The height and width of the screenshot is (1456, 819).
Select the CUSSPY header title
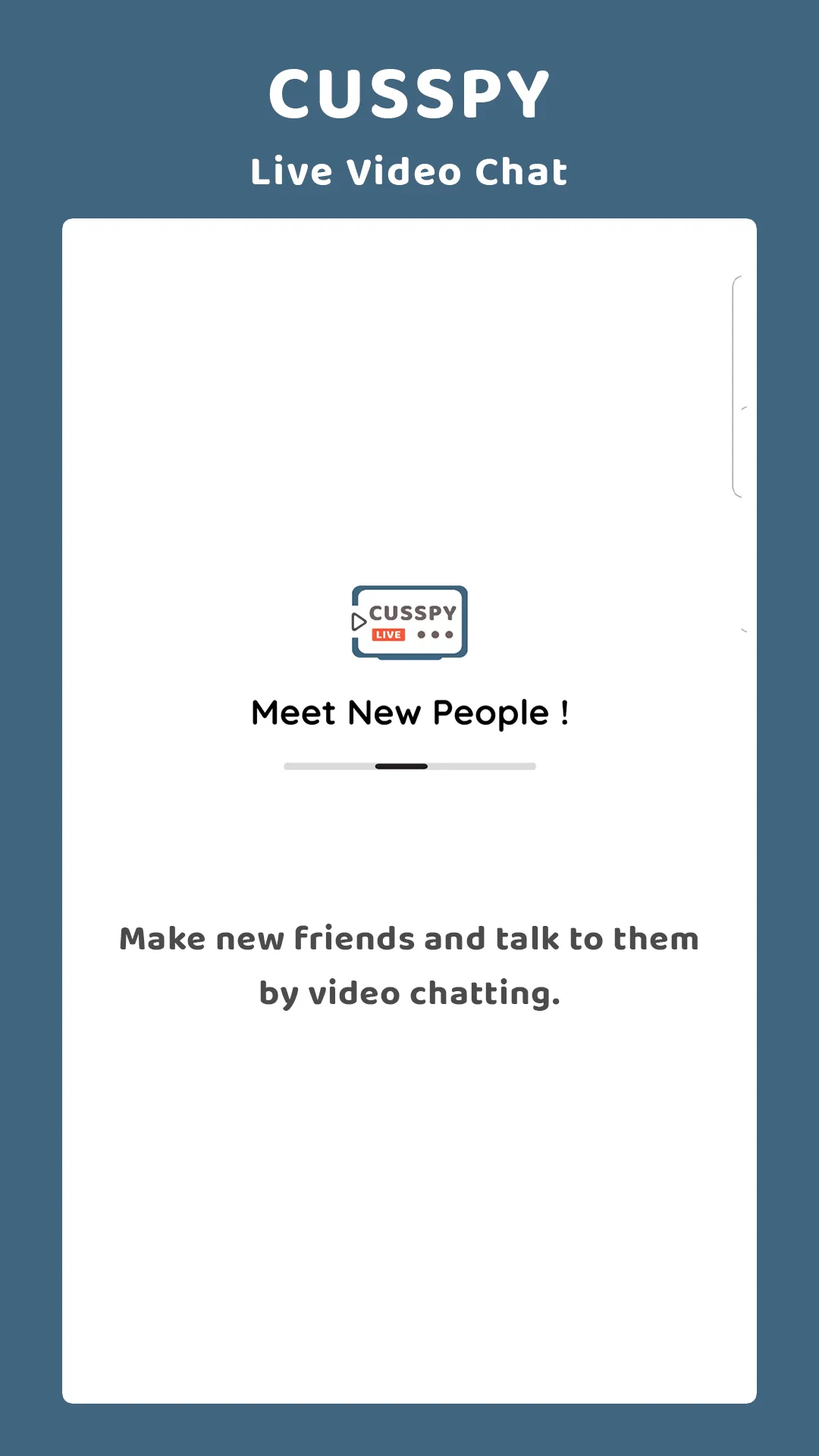(x=409, y=93)
